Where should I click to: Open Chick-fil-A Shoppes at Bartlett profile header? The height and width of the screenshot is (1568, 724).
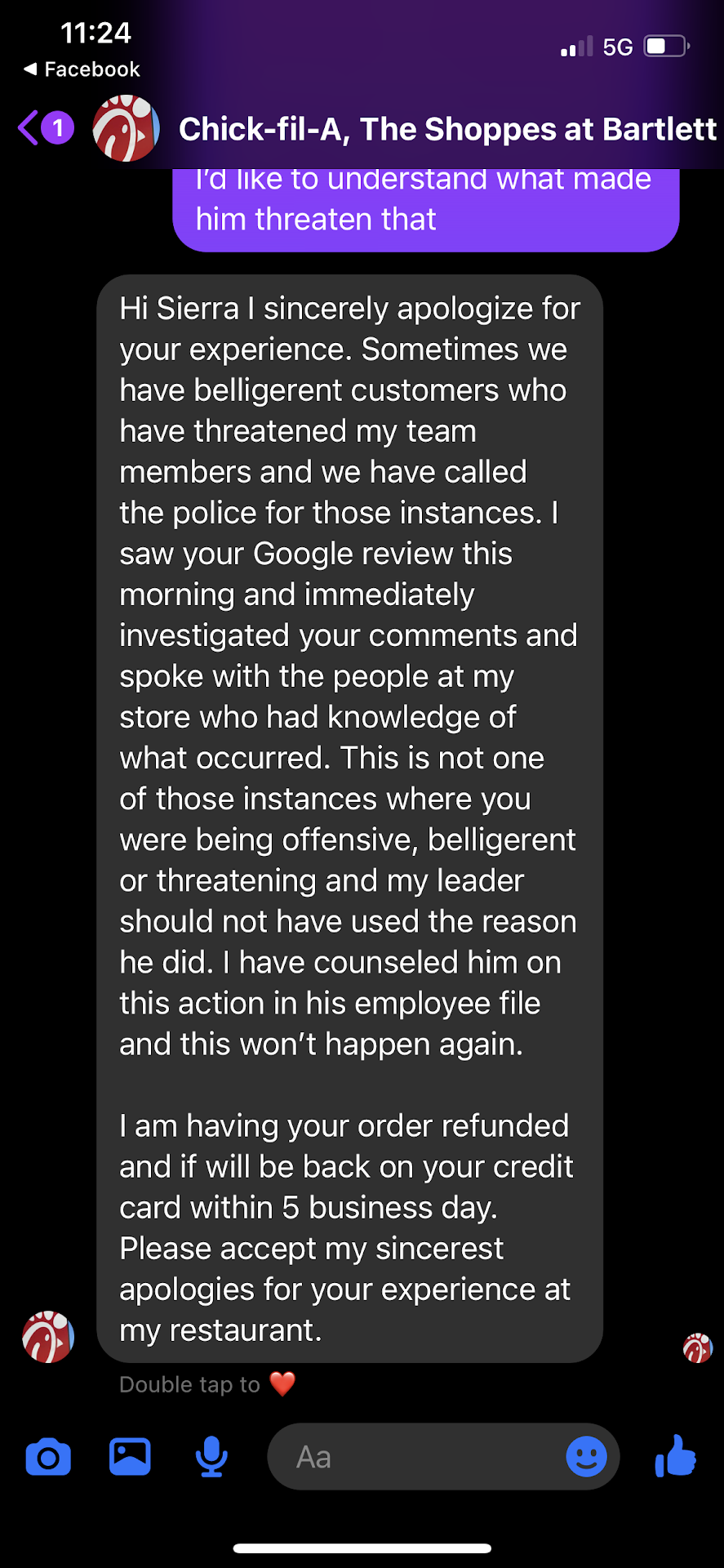446,129
